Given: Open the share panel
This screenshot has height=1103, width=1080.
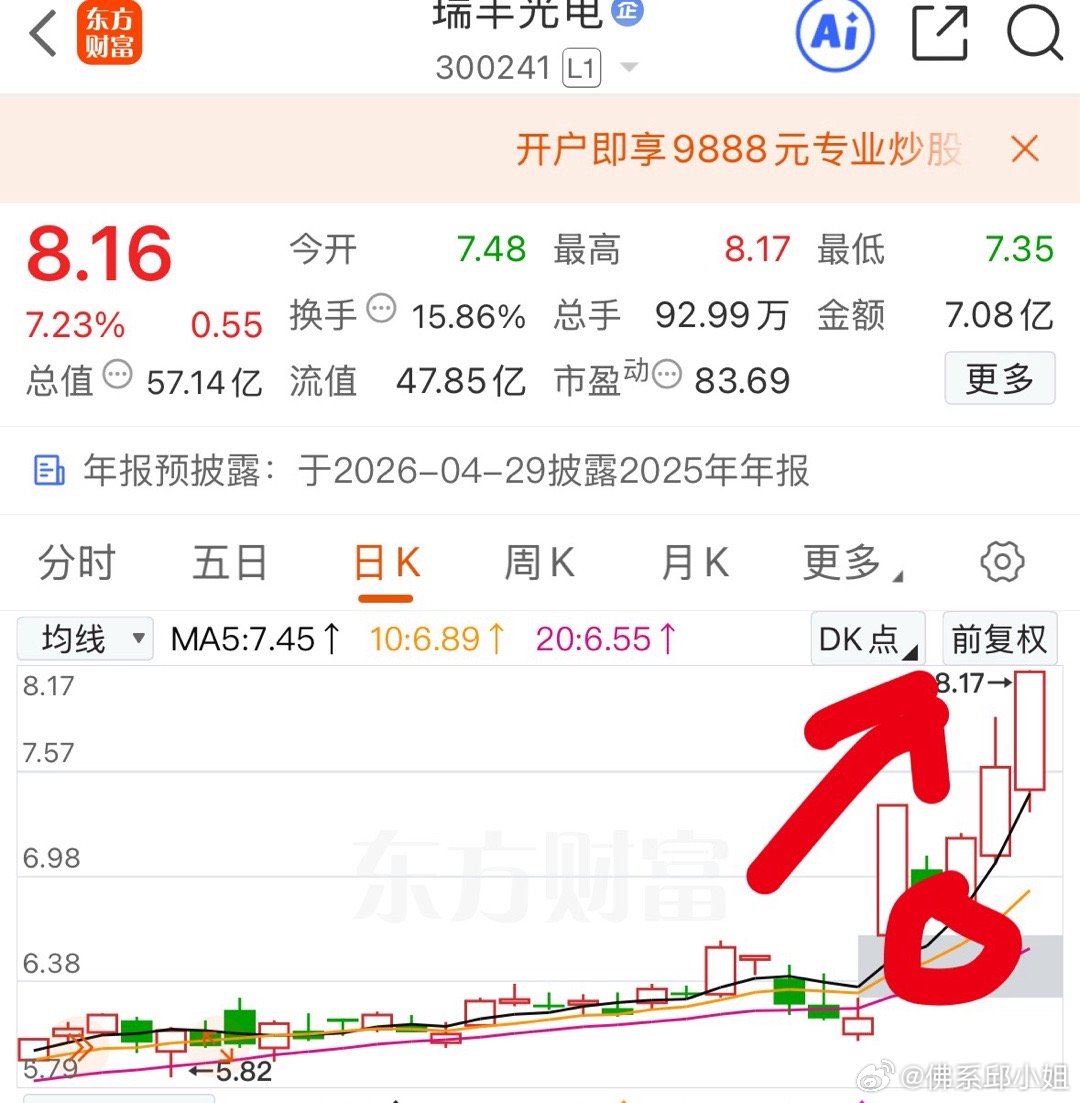Looking at the screenshot, I should [938, 33].
